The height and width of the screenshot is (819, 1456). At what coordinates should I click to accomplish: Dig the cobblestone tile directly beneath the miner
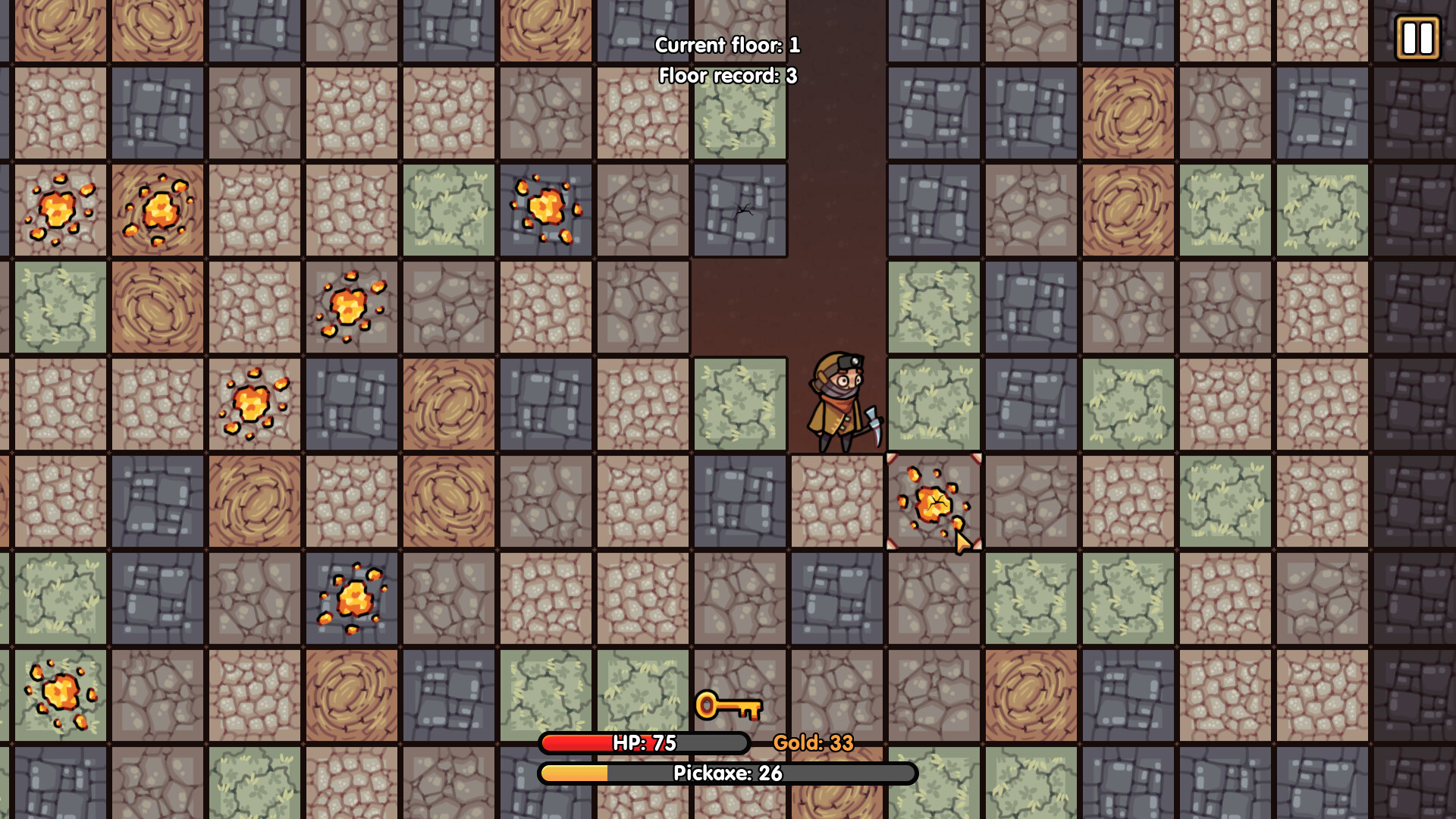[836, 501]
